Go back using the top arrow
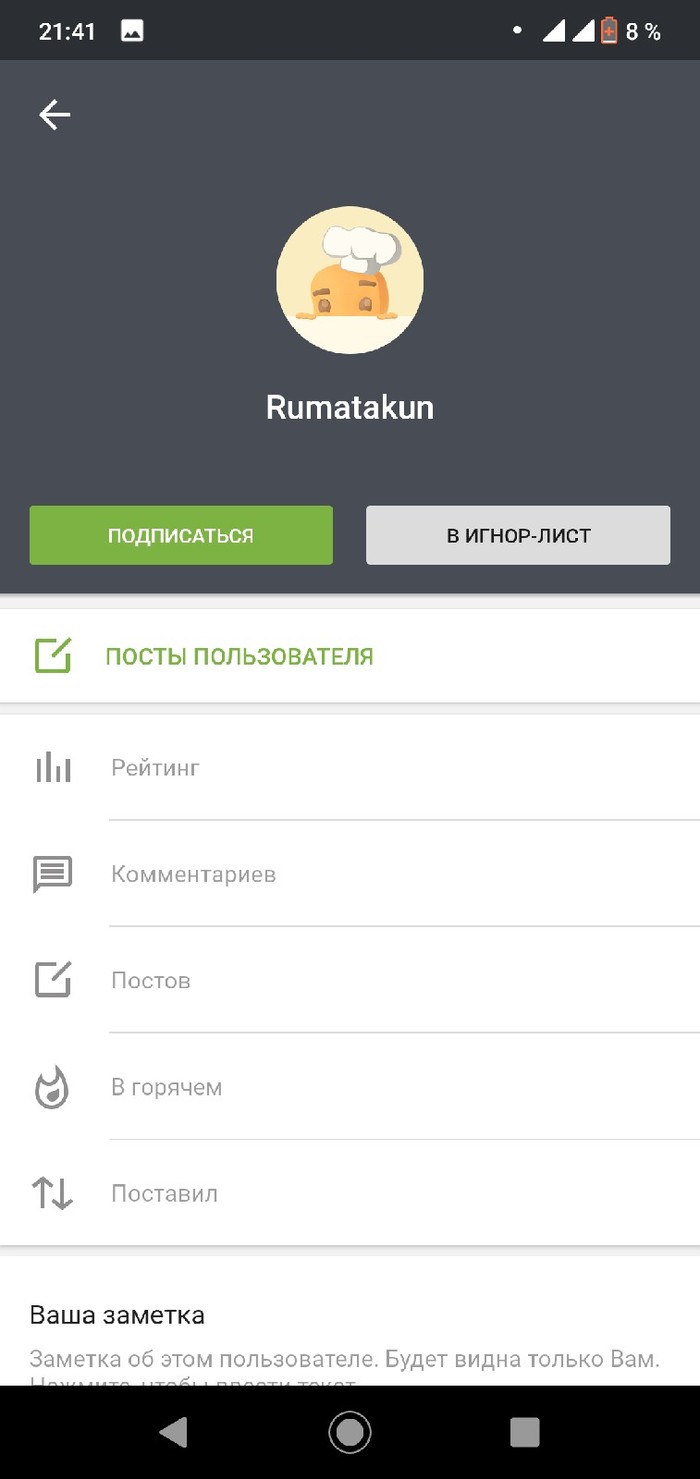The width and height of the screenshot is (700, 1479). (55, 116)
